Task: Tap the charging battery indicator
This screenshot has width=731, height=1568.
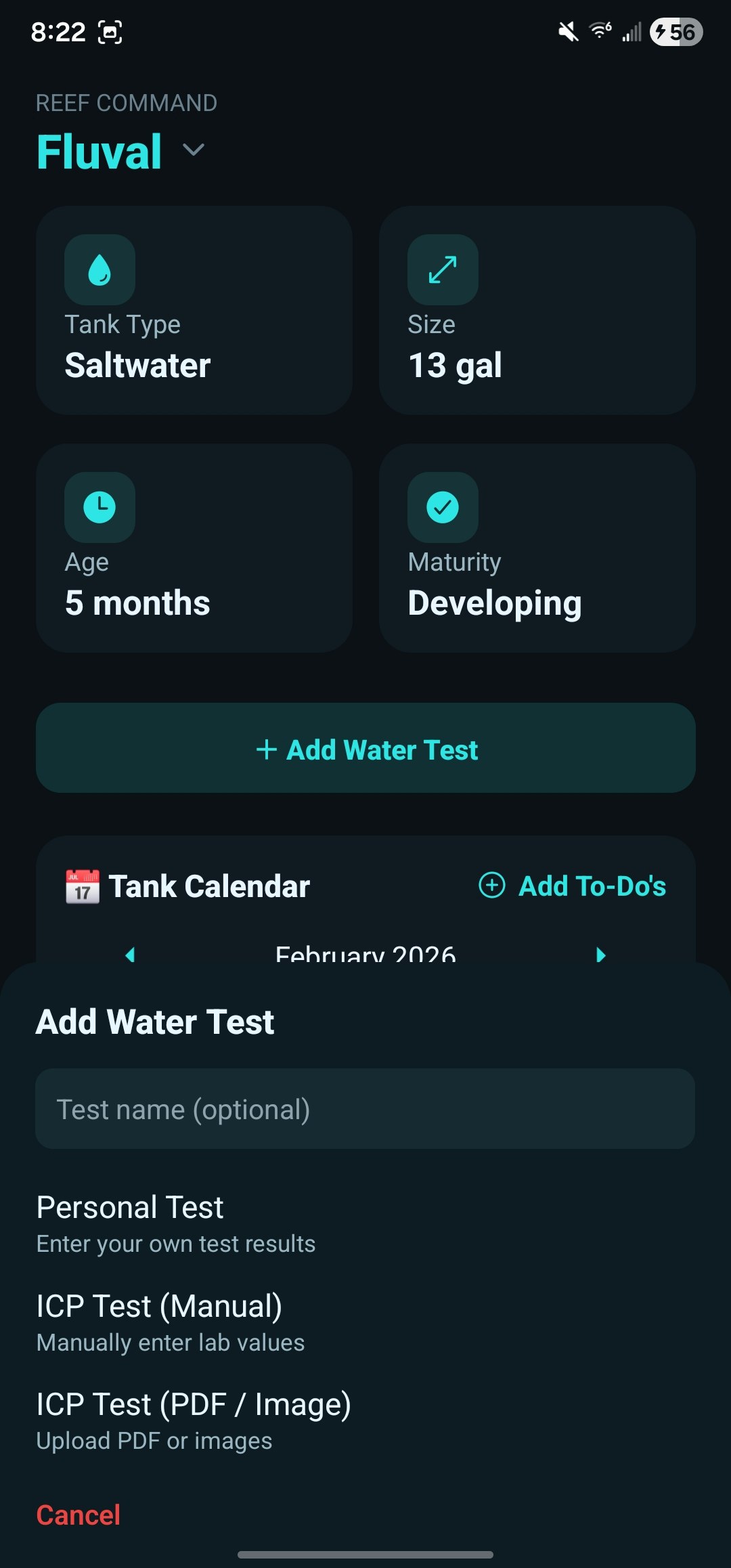Action: 672,30
